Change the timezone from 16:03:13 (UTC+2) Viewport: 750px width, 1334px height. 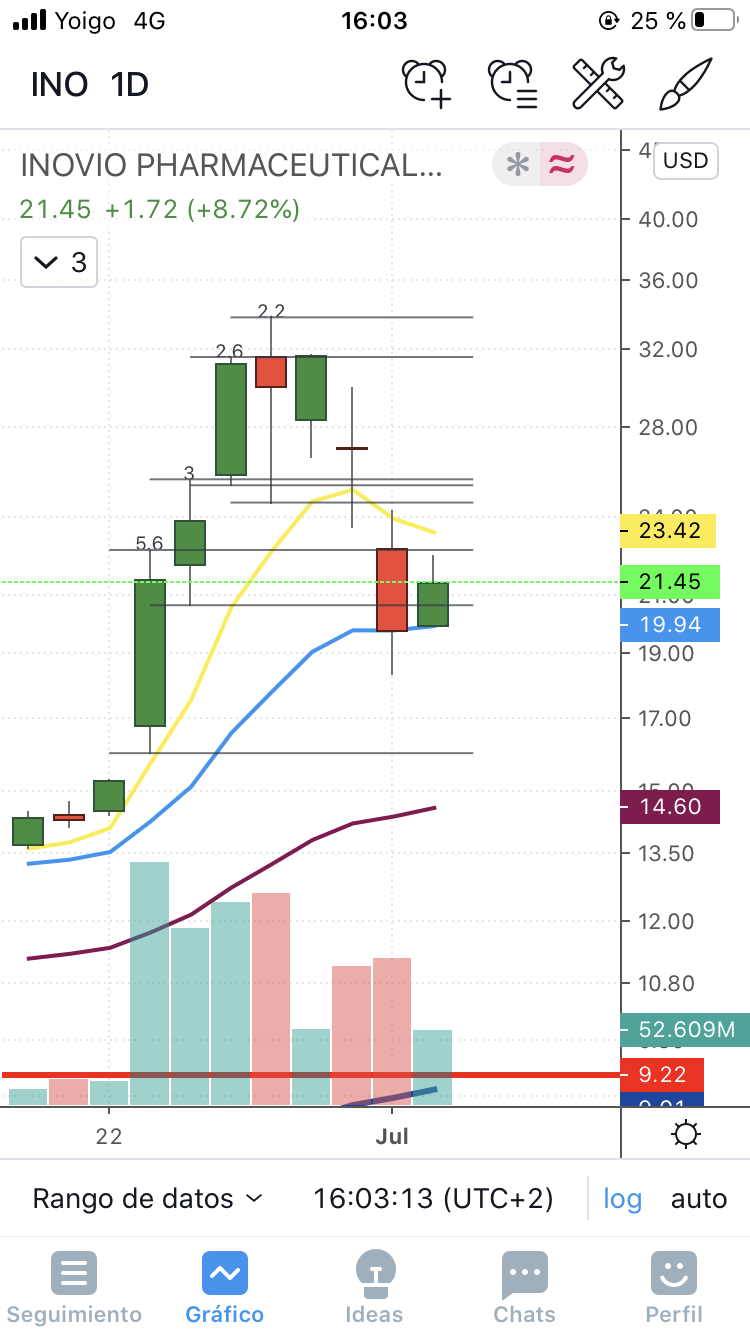[x=432, y=1198]
